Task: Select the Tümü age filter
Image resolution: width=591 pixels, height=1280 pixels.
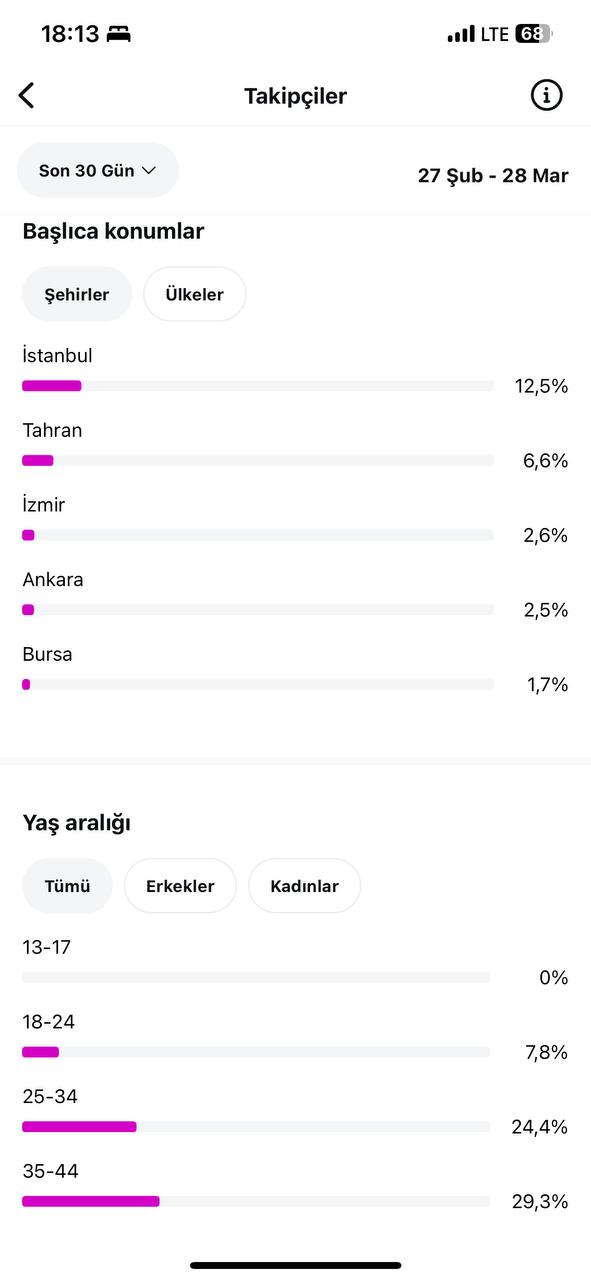Action: coord(67,886)
